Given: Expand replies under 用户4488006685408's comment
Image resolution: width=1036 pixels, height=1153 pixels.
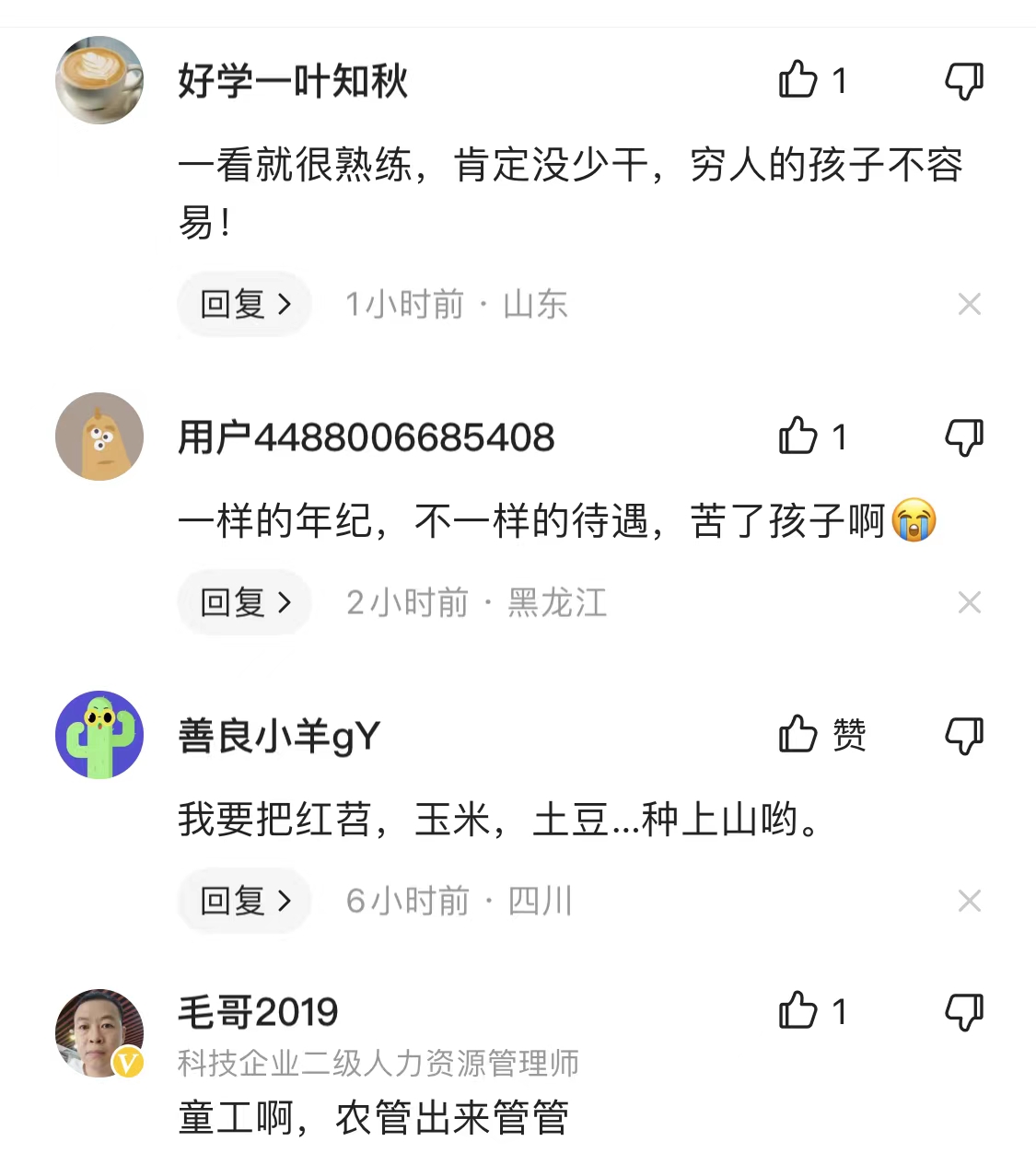Looking at the screenshot, I should [243, 602].
